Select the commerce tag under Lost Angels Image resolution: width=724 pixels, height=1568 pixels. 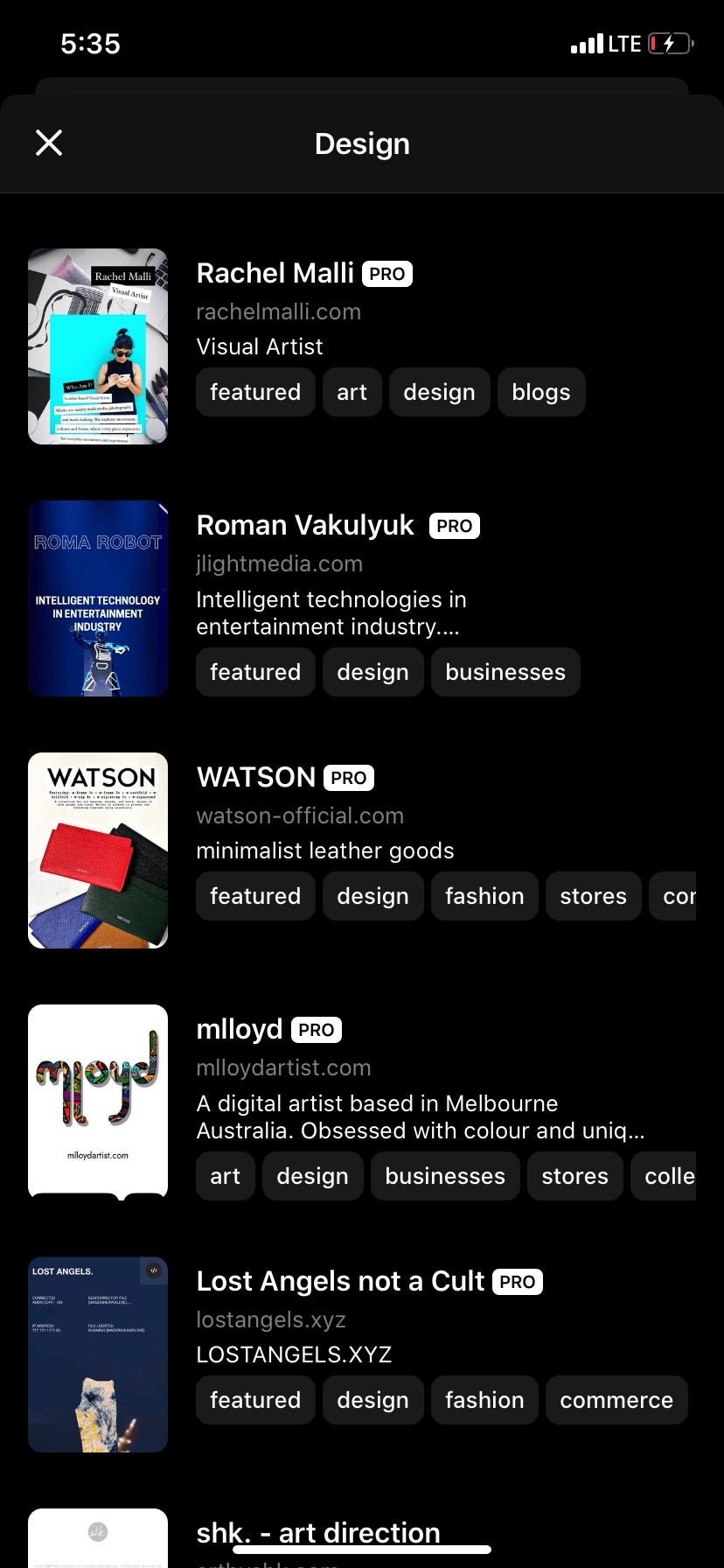pos(616,1400)
